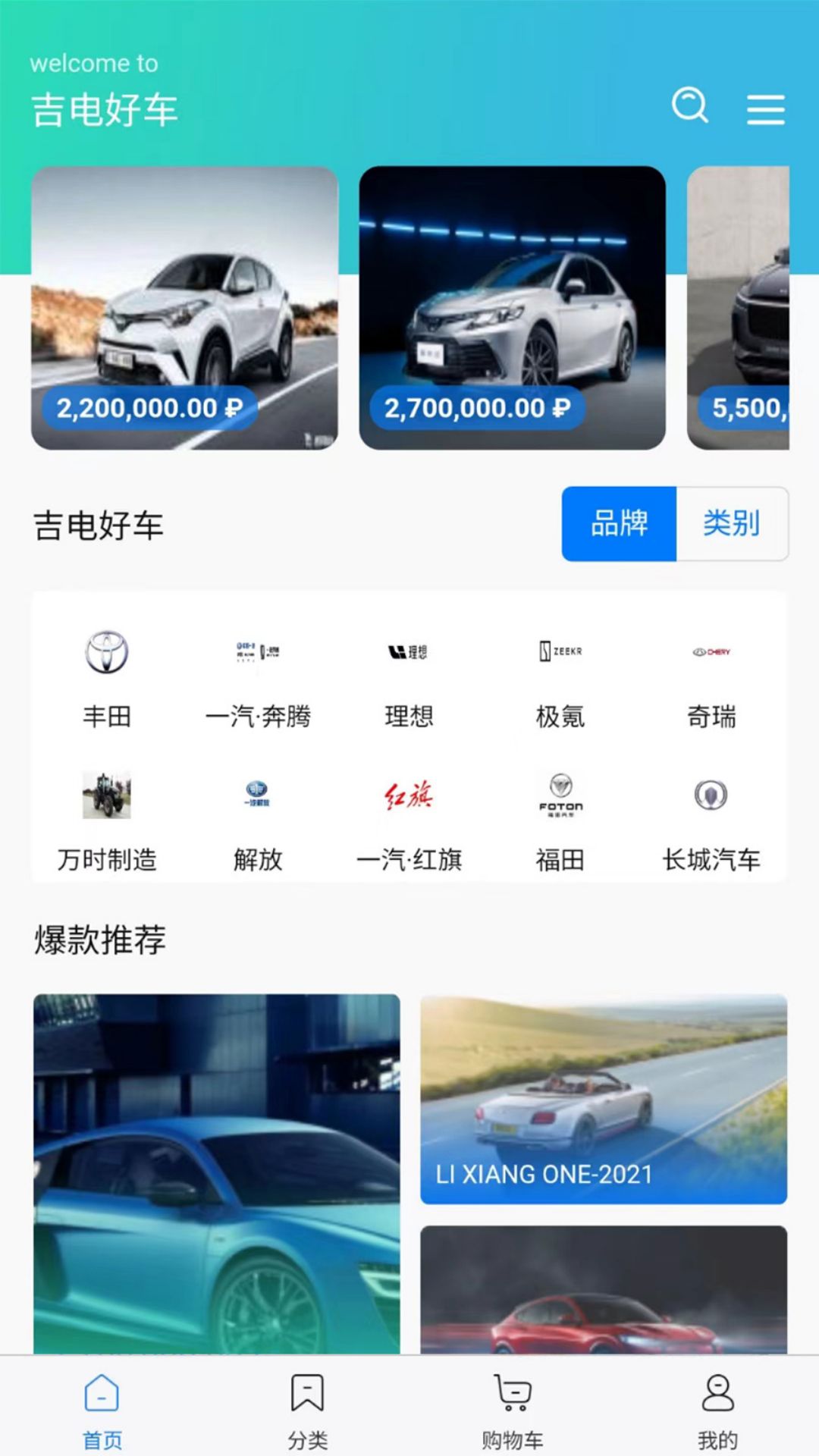Select the 极氪 brand
The height and width of the screenshot is (1456, 819).
point(560,675)
